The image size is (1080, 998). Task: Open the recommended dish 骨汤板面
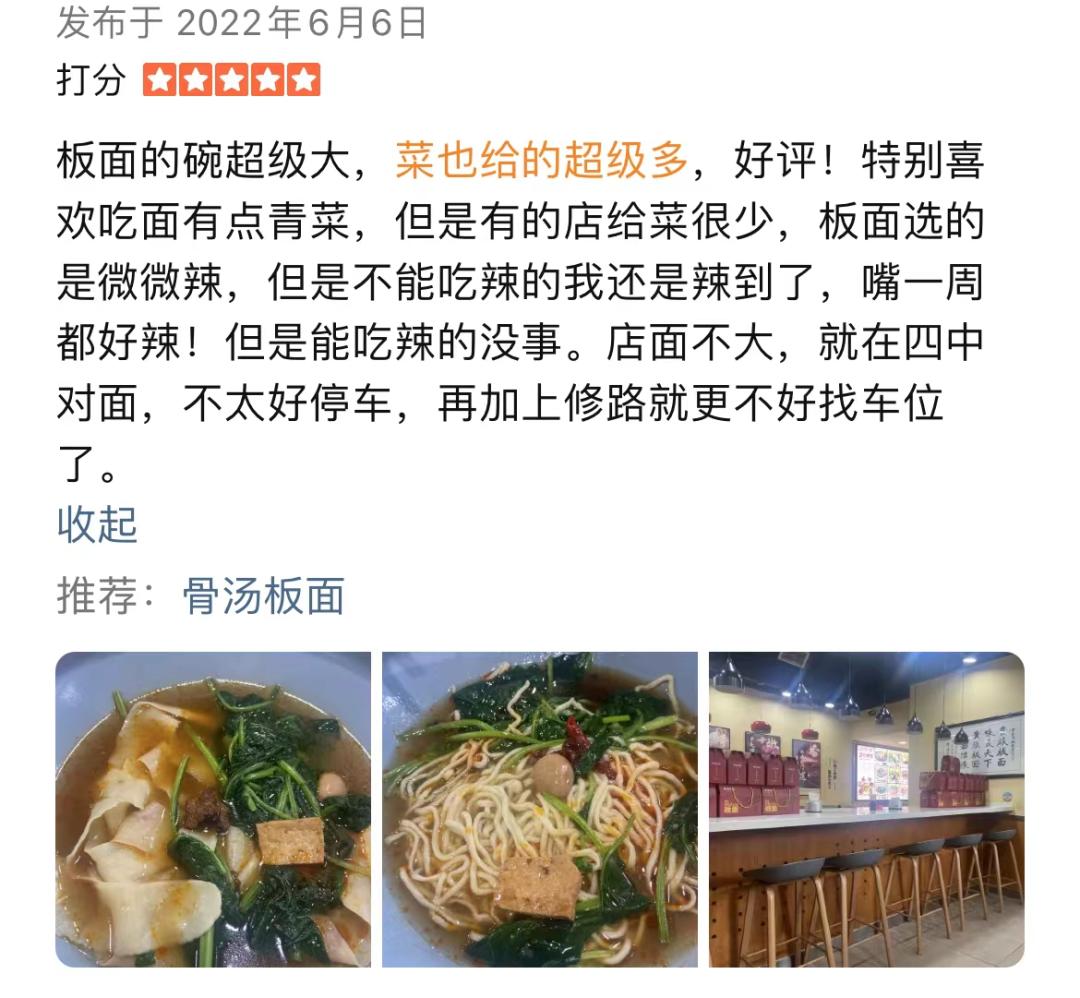(x=263, y=596)
